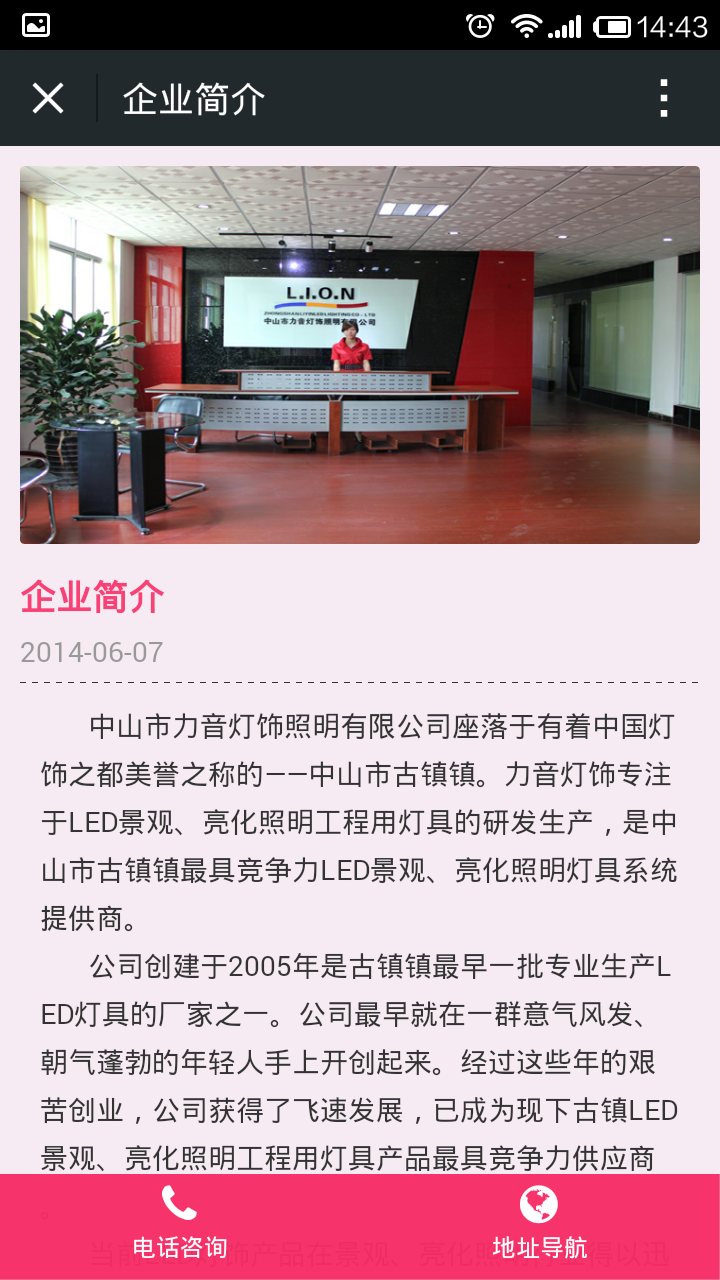This screenshot has height=1280, width=720.
Task: Tap 电话咨询 to call the company
Action: click(180, 1226)
